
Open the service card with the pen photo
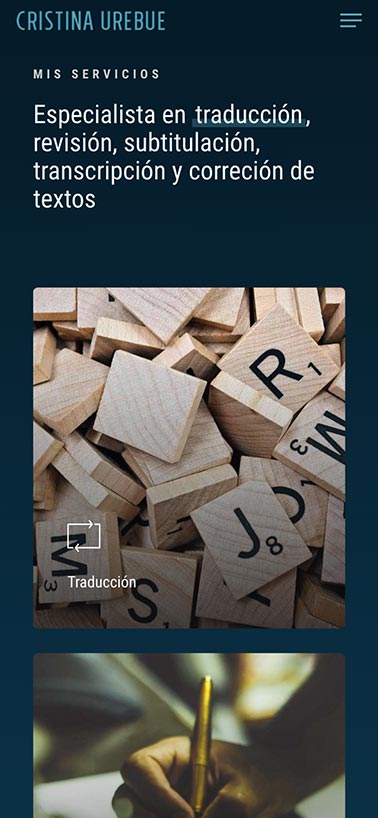coord(189,736)
